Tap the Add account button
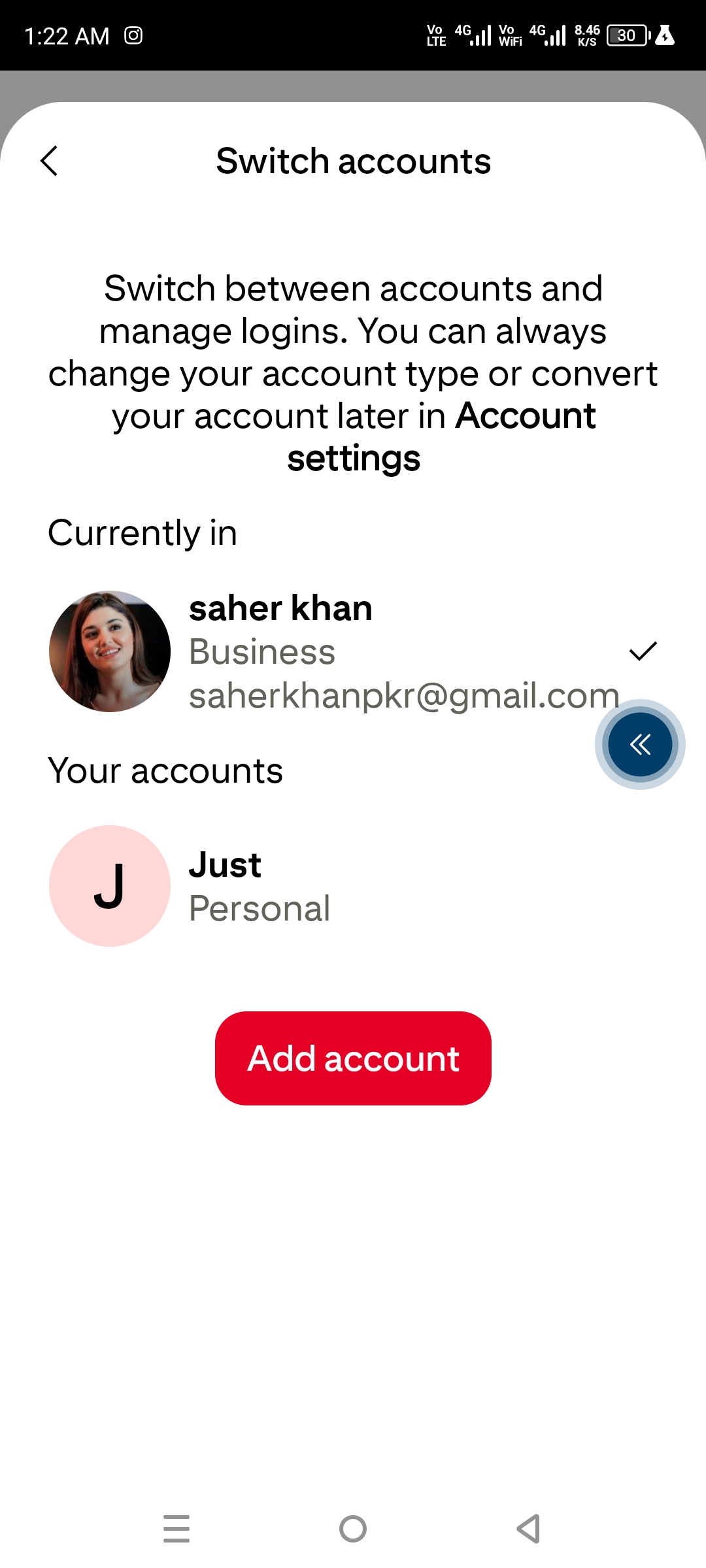 tap(353, 1058)
